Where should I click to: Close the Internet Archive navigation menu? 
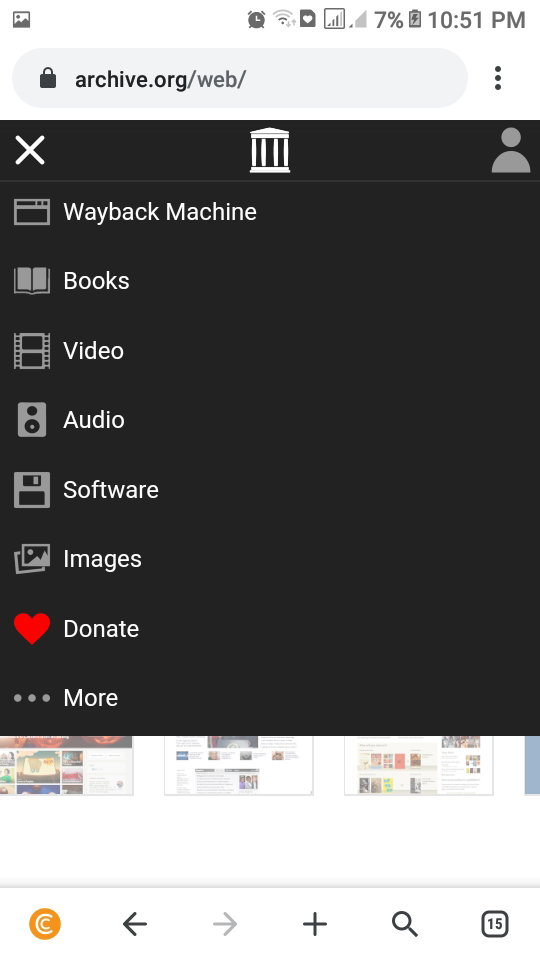tap(30, 151)
